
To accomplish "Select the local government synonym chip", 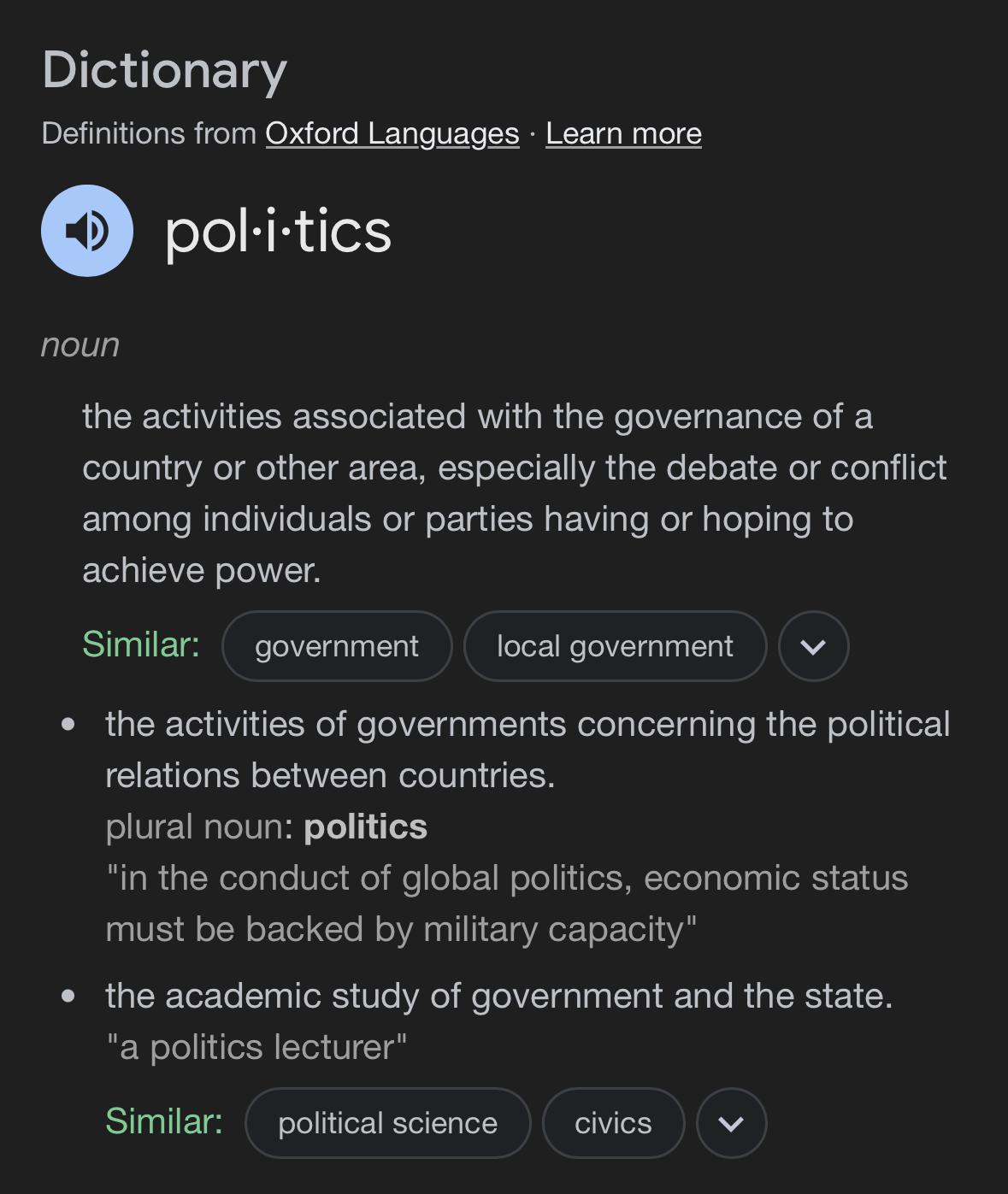I will [x=615, y=646].
